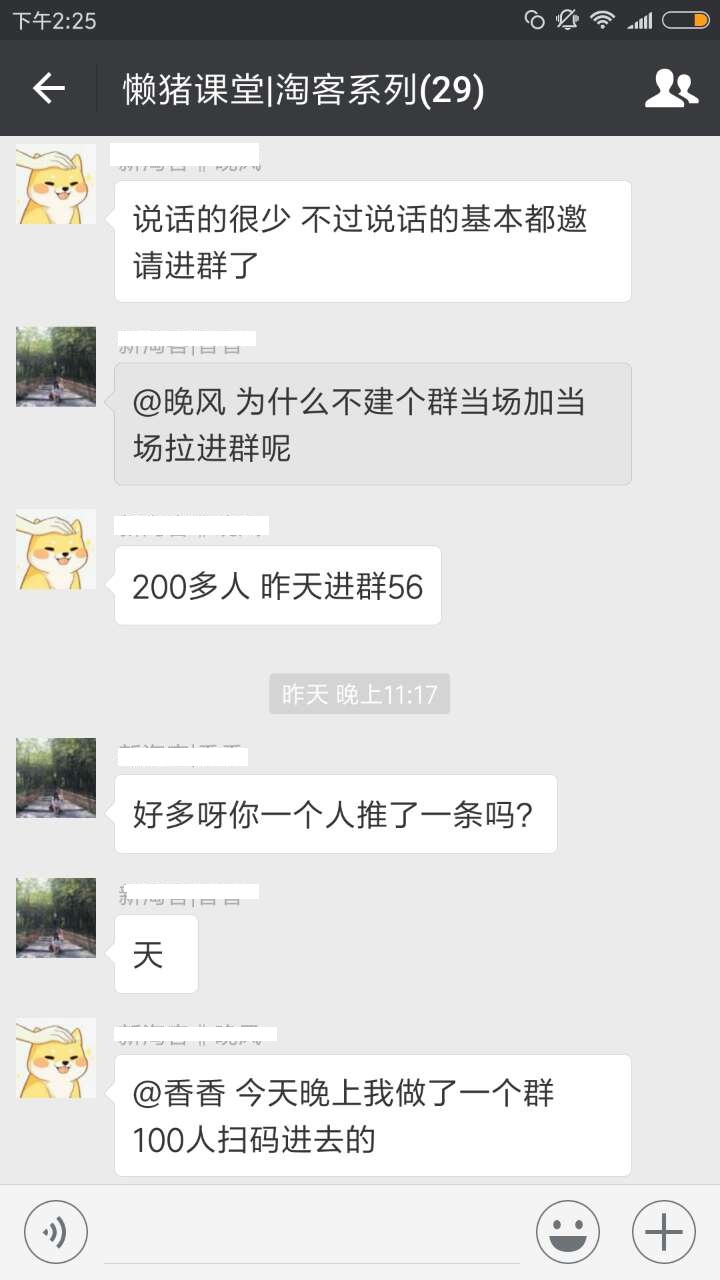720x1280 pixels.
Task: Switch to voice message input
Action: [56, 1232]
